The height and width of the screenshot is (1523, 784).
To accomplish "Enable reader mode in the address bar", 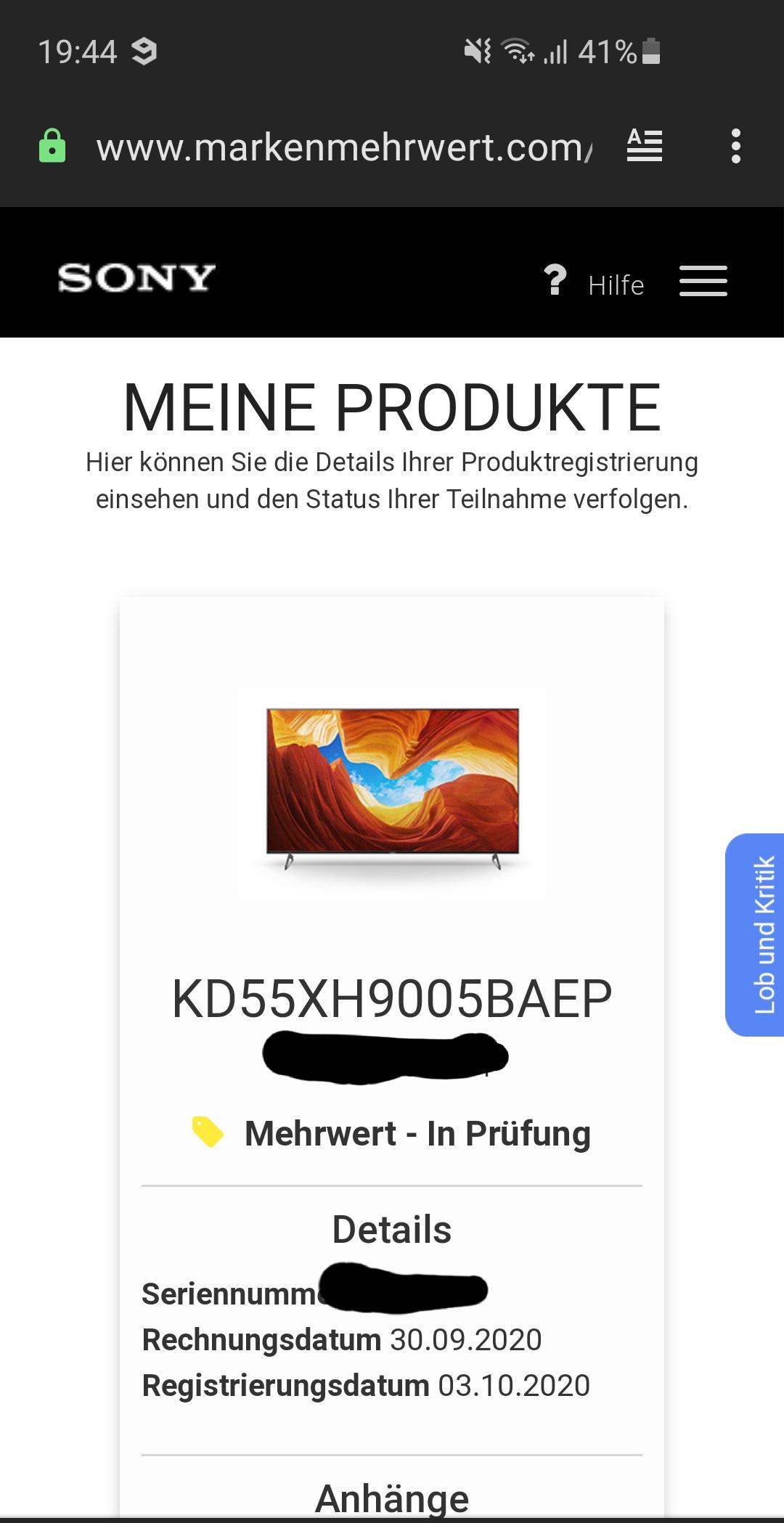I will pyautogui.click(x=644, y=146).
